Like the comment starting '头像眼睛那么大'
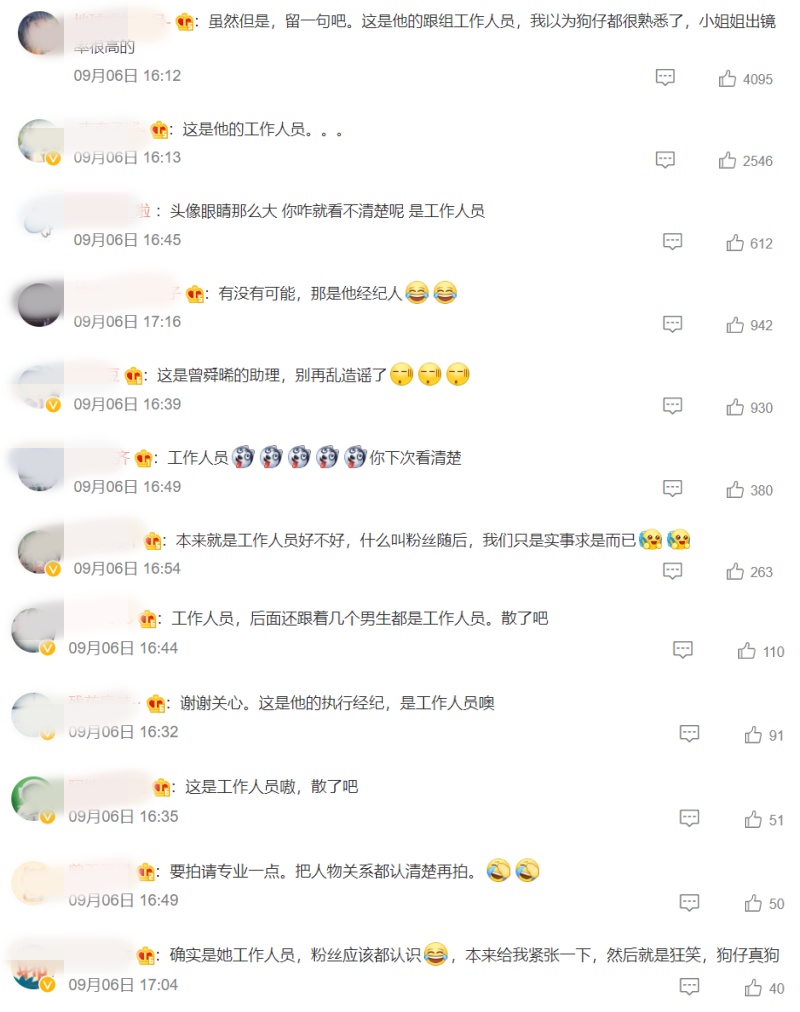The width and height of the screenshot is (800, 1012). click(735, 242)
